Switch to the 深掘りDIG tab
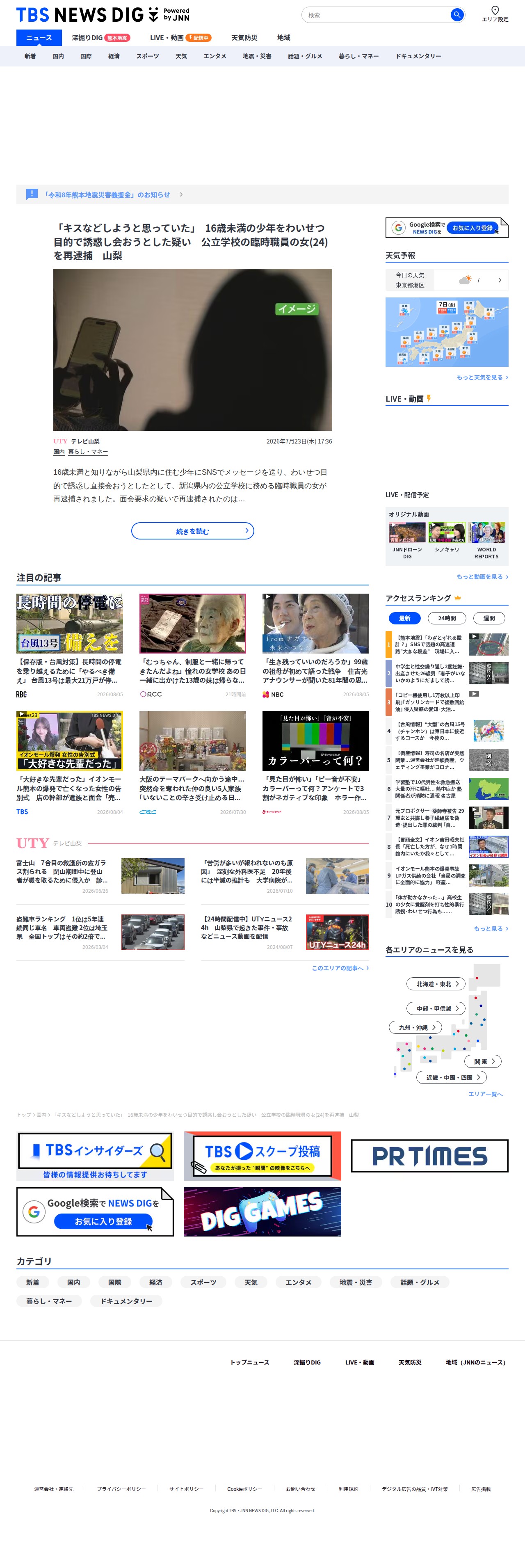Image resolution: width=525 pixels, height=1568 pixels. [100, 38]
